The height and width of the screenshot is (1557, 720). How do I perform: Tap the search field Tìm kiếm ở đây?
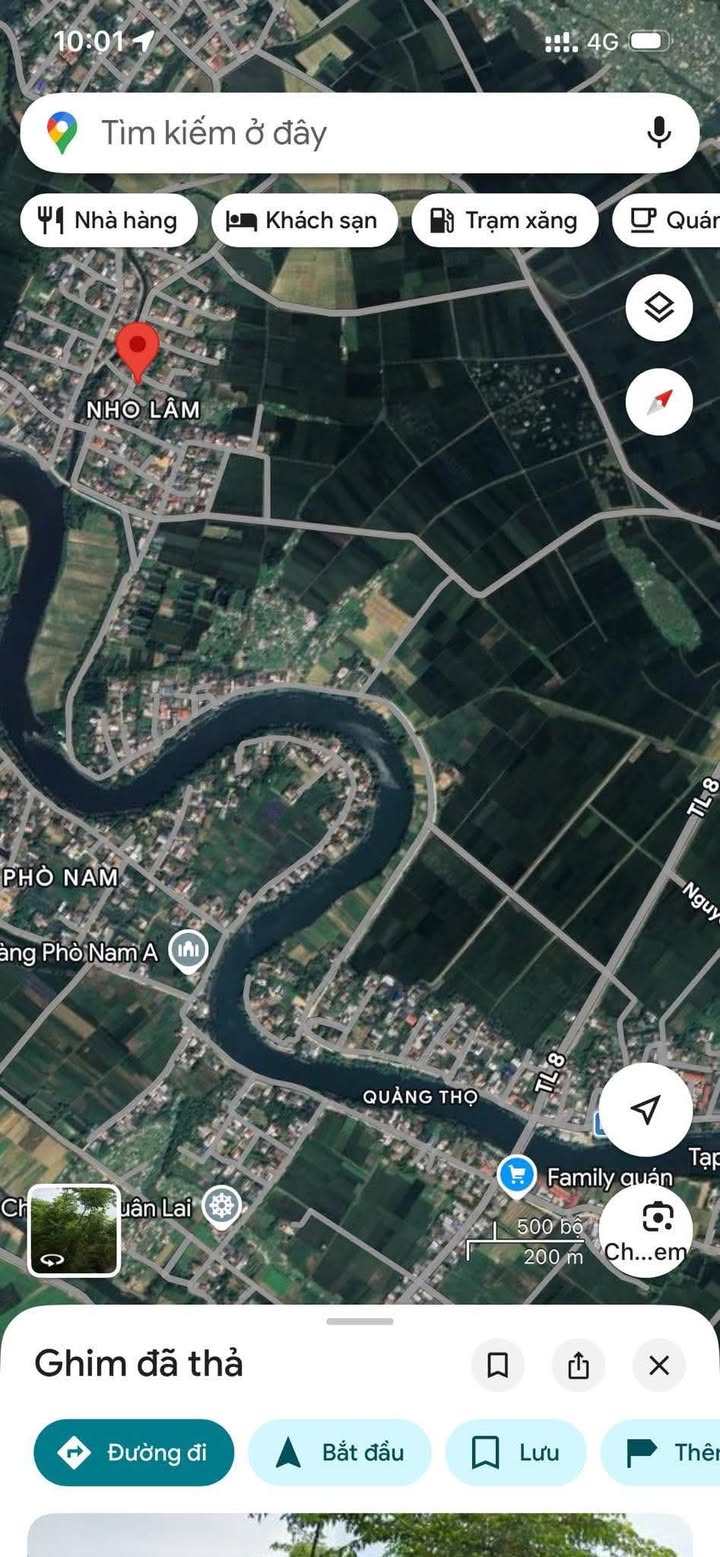tap(330, 133)
